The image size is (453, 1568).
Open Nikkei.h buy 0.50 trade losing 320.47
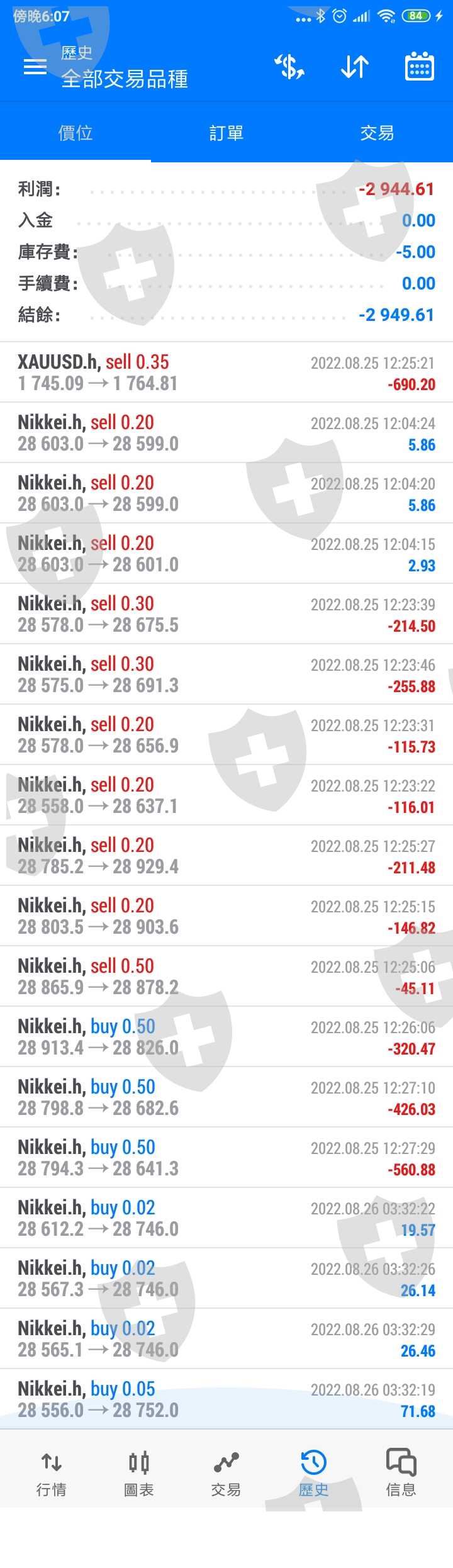pyautogui.click(x=226, y=1037)
